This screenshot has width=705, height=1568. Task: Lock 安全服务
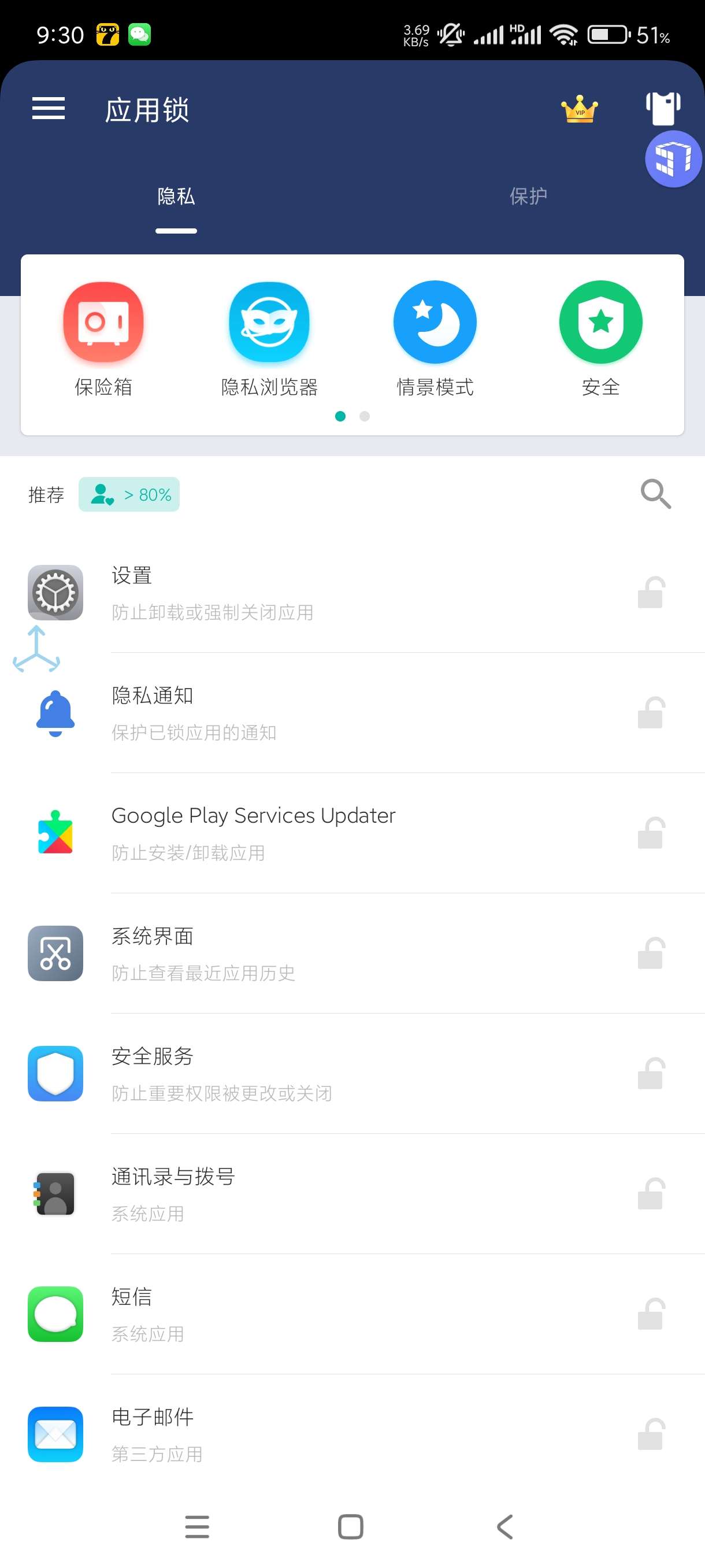pyautogui.click(x=650, y=1073)
